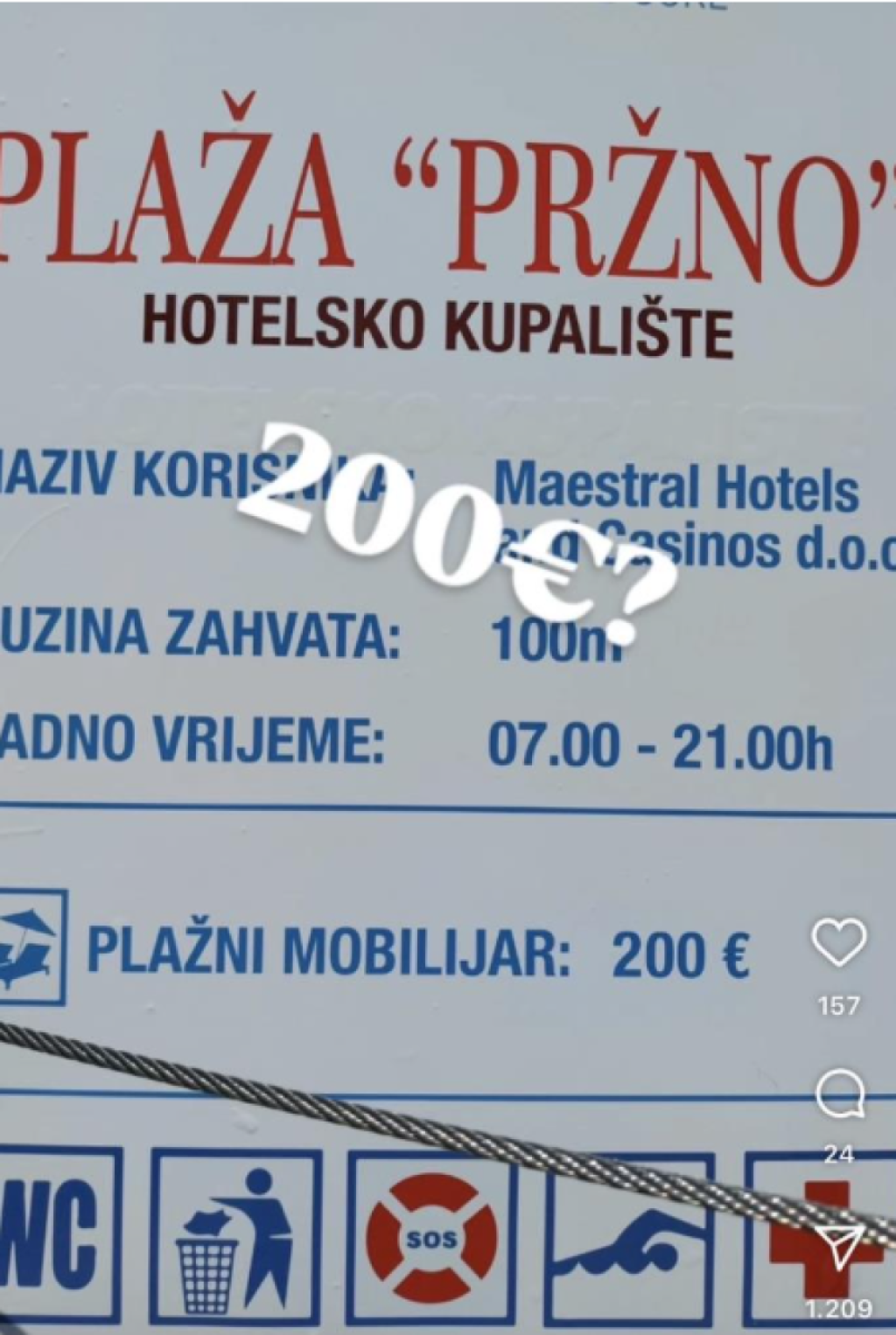Share this reel via the paper plane icon
The height and width of the screenshot is (1335, 896).
[x=840, y=1247]
